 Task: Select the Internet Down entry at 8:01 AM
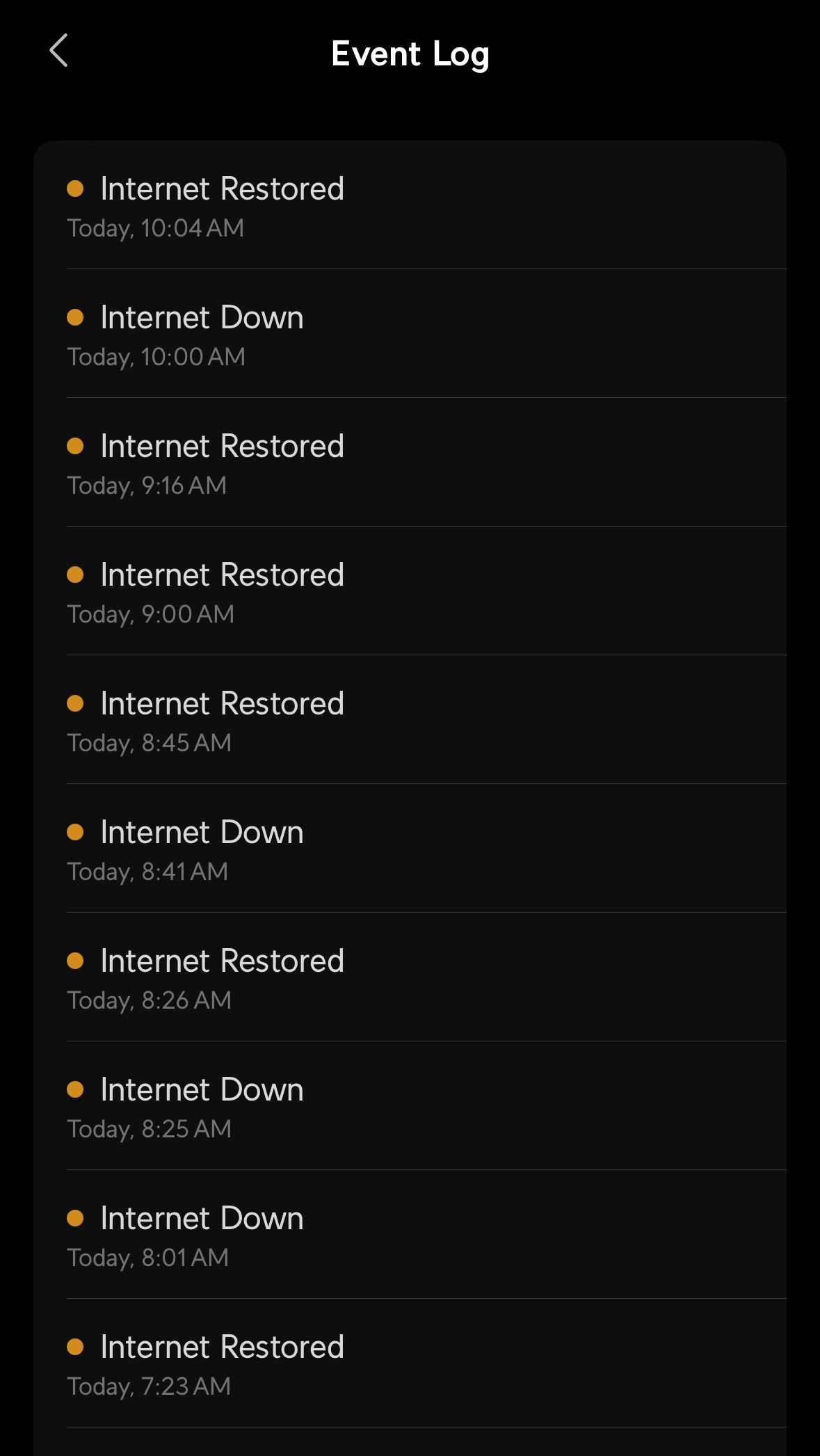(202, 1219)
